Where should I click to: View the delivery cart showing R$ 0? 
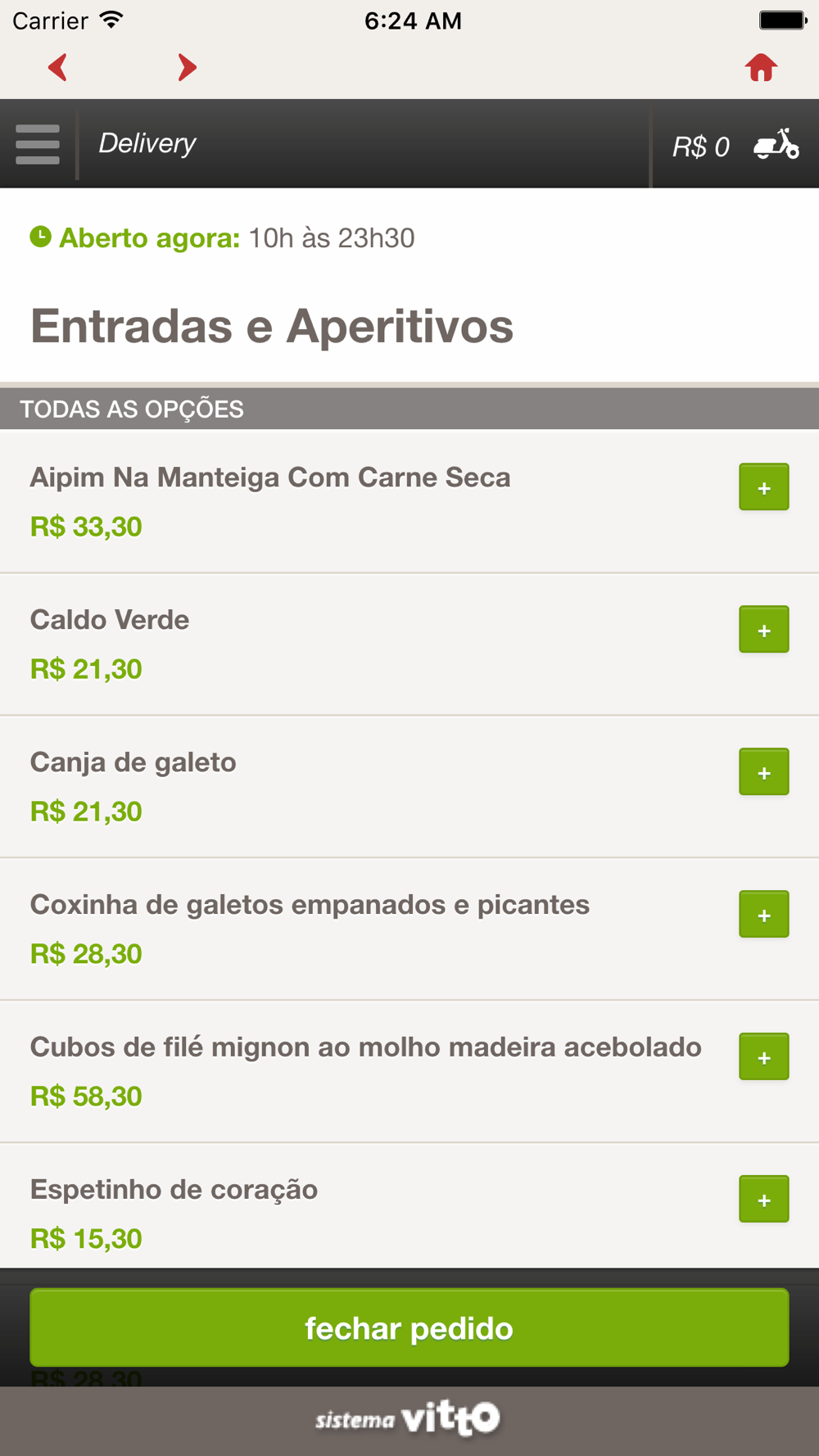[x=735, y=146]
